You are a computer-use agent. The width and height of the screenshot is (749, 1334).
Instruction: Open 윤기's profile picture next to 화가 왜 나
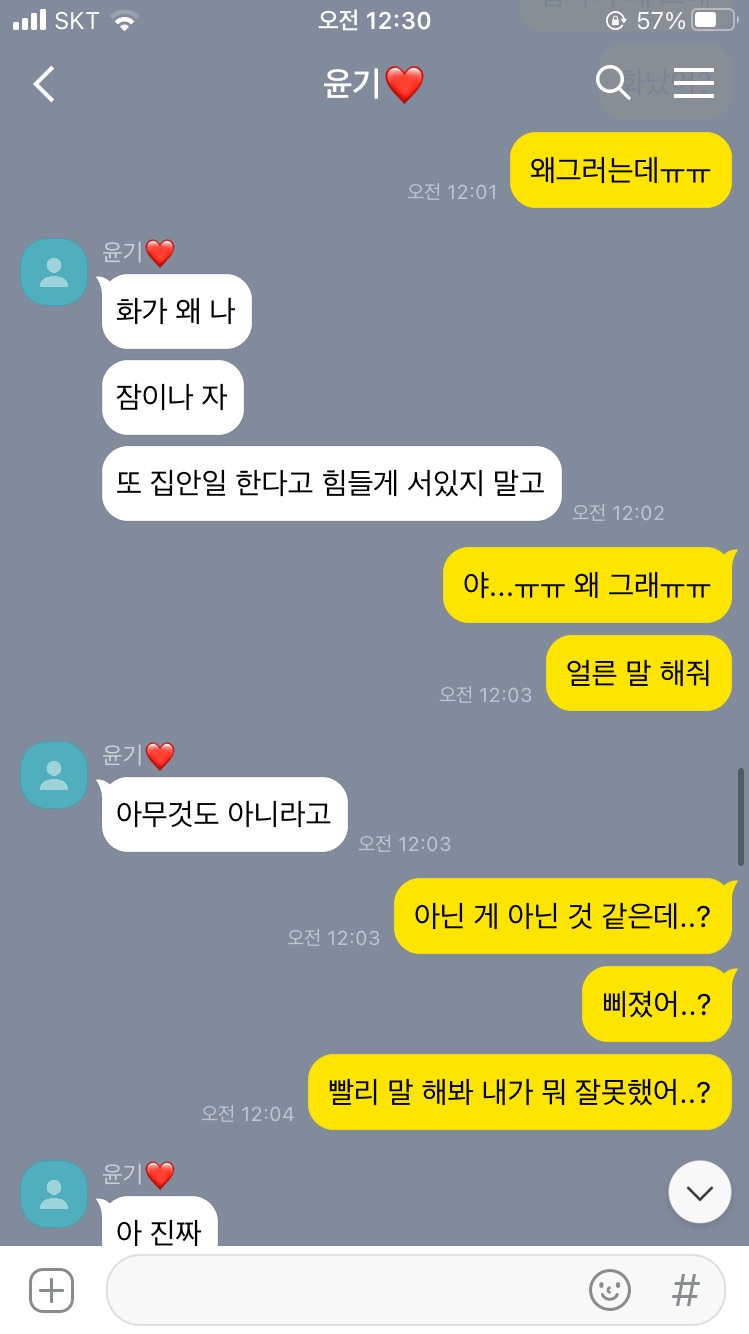coord(54,272)
